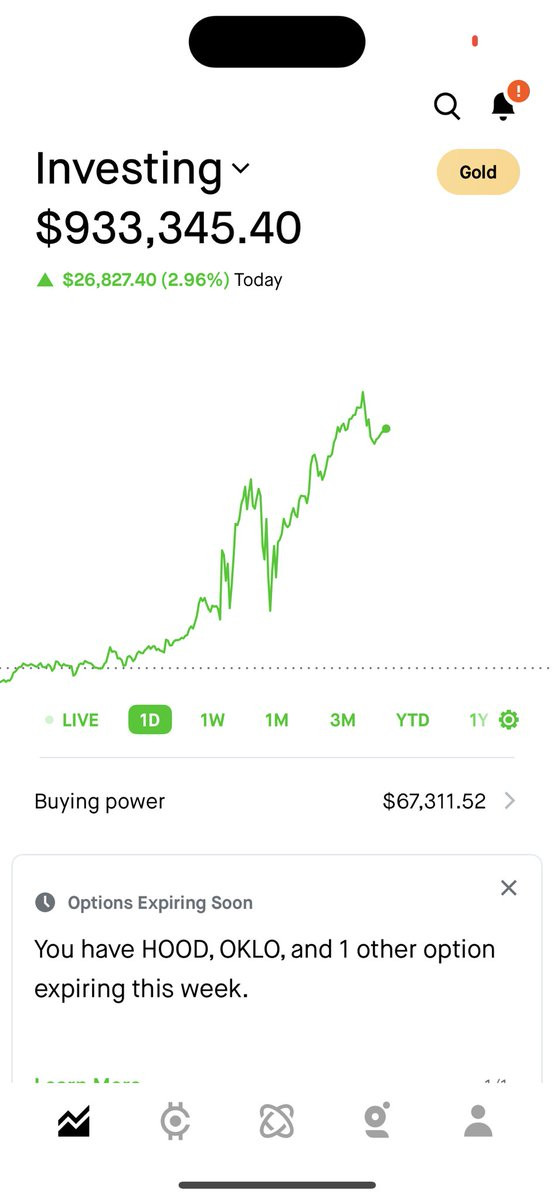The image size is (554, 1200).
Task: Select the 1D chart range
Action: (x=150, y=720)
